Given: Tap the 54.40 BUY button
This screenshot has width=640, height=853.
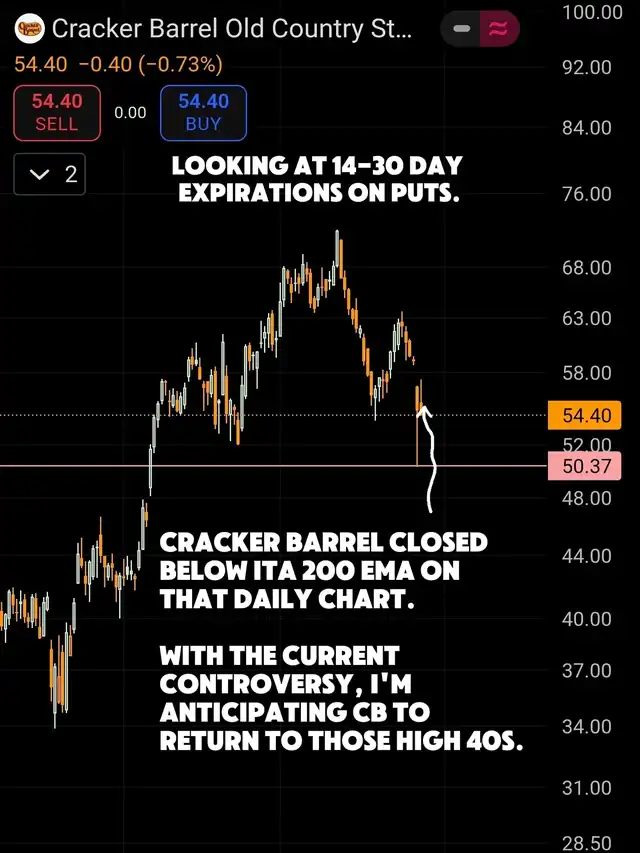Looking at the screenshot, I should pyautogui.click(x=204, y=113).
